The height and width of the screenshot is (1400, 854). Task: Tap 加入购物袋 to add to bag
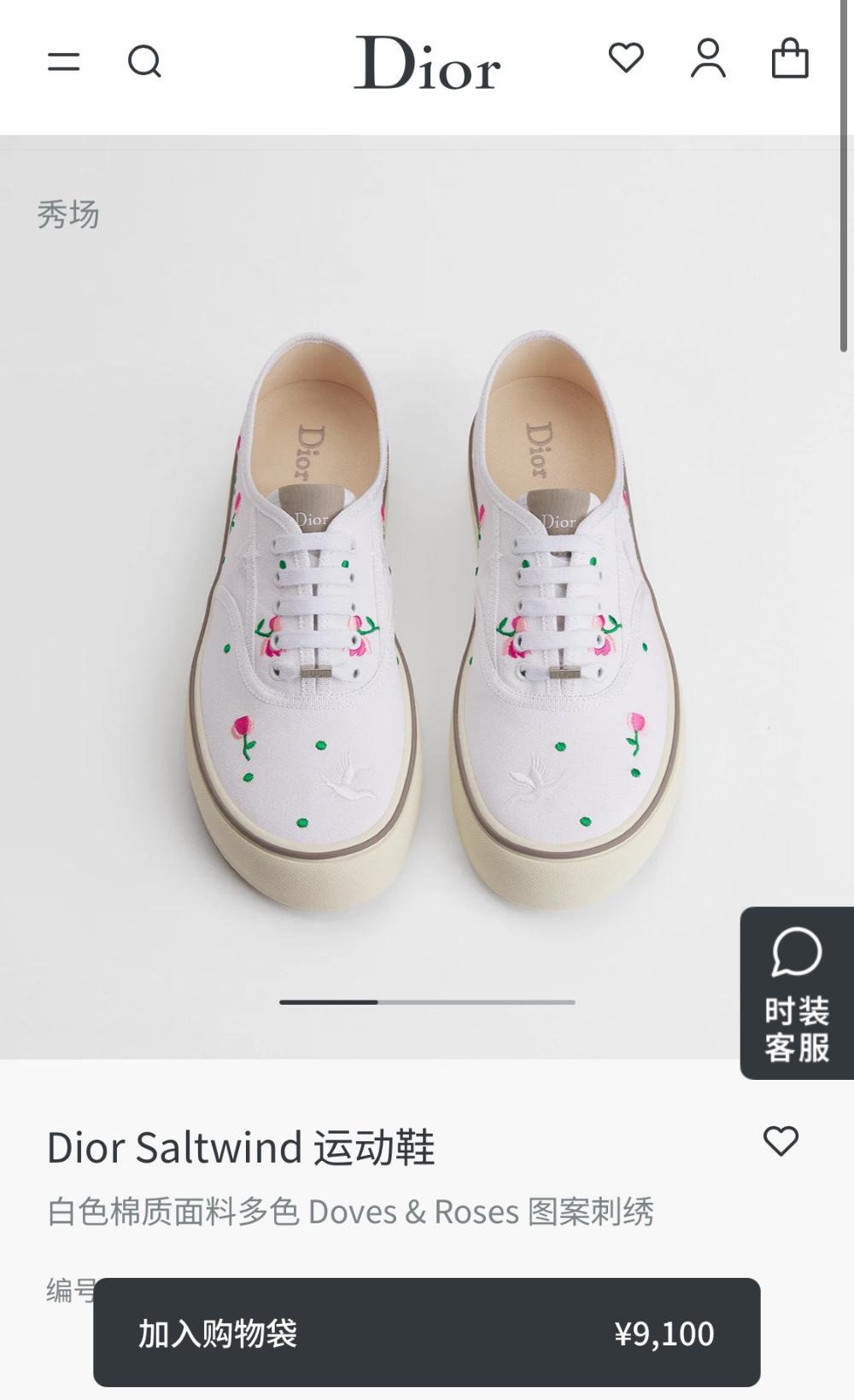[427, 1333]
